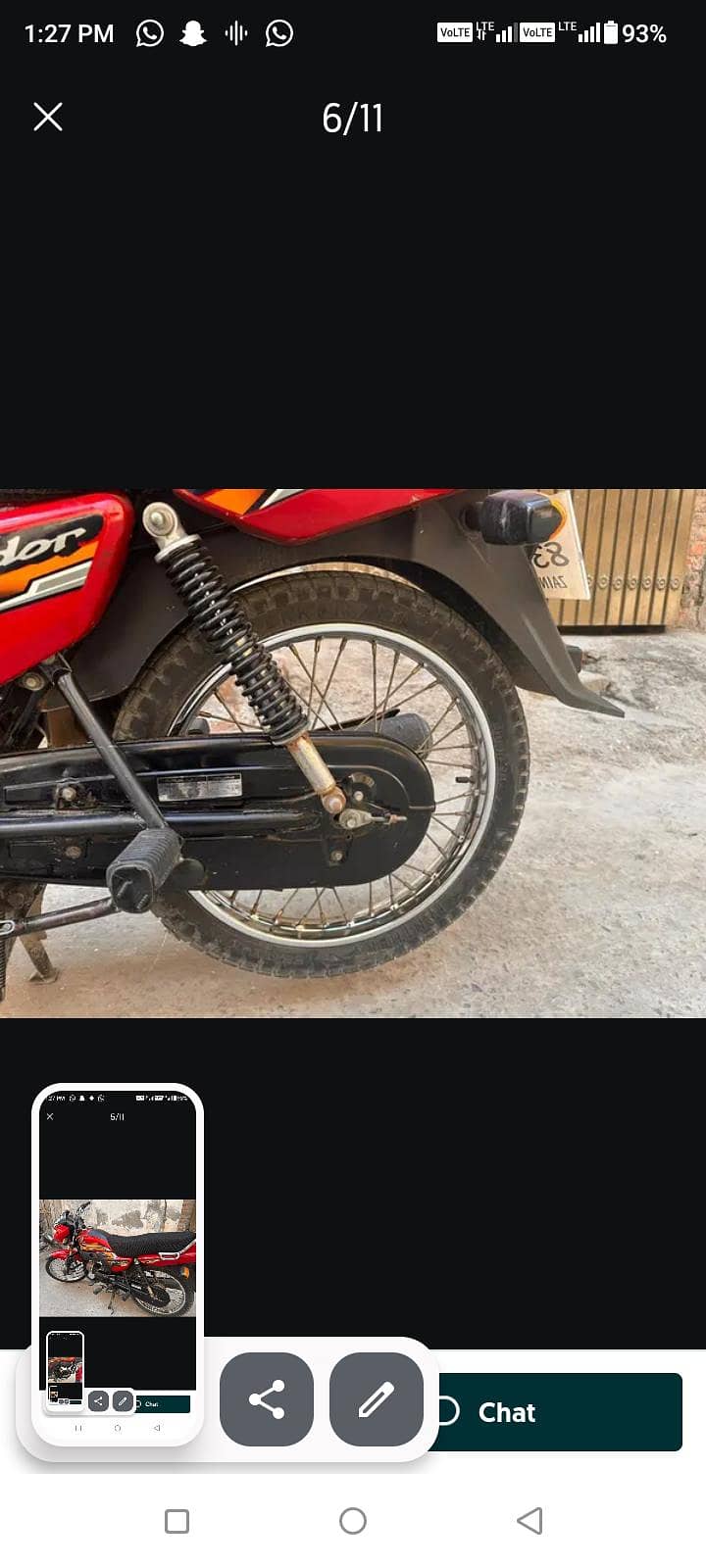The image size is (706, 1568).
Task: Close the photo viewer
Action: point(48,118)
